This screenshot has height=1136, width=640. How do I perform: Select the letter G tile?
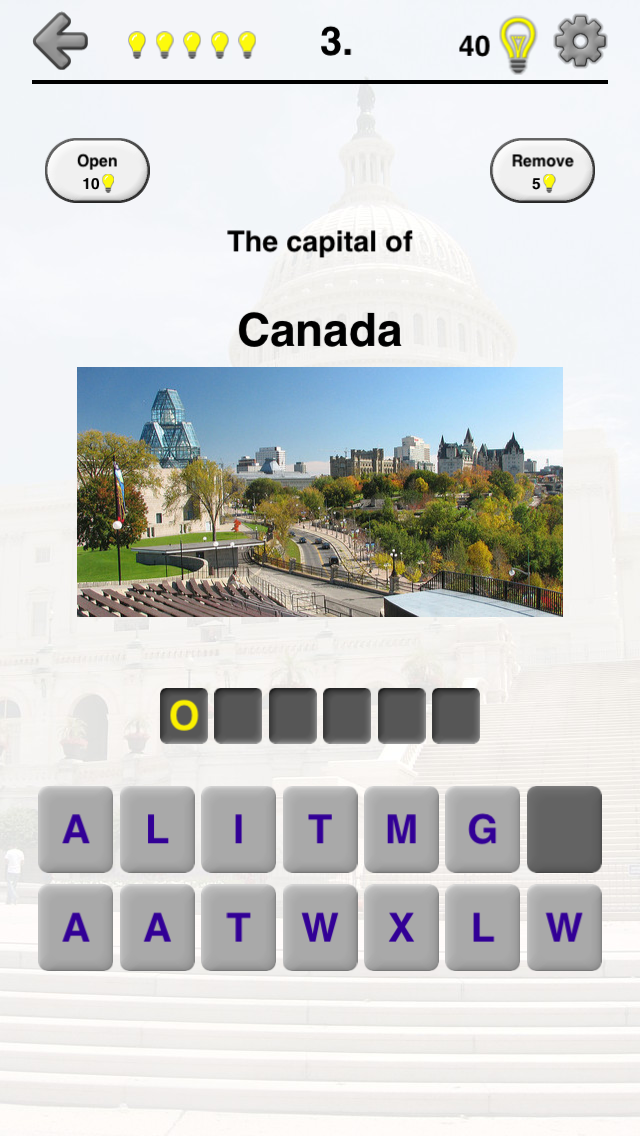(482, 829)
